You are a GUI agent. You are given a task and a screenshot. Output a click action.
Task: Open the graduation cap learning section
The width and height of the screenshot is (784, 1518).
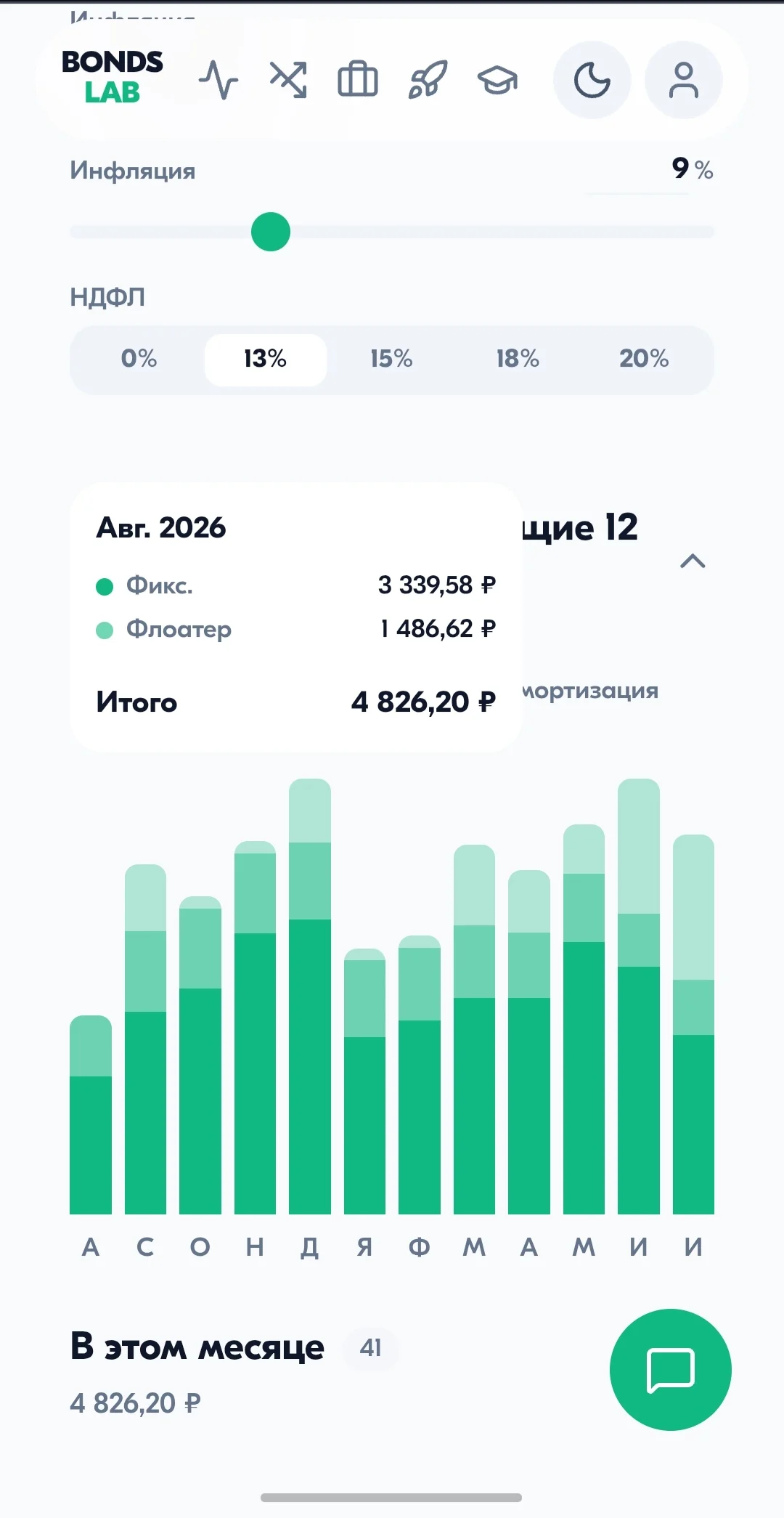(497, 79)
